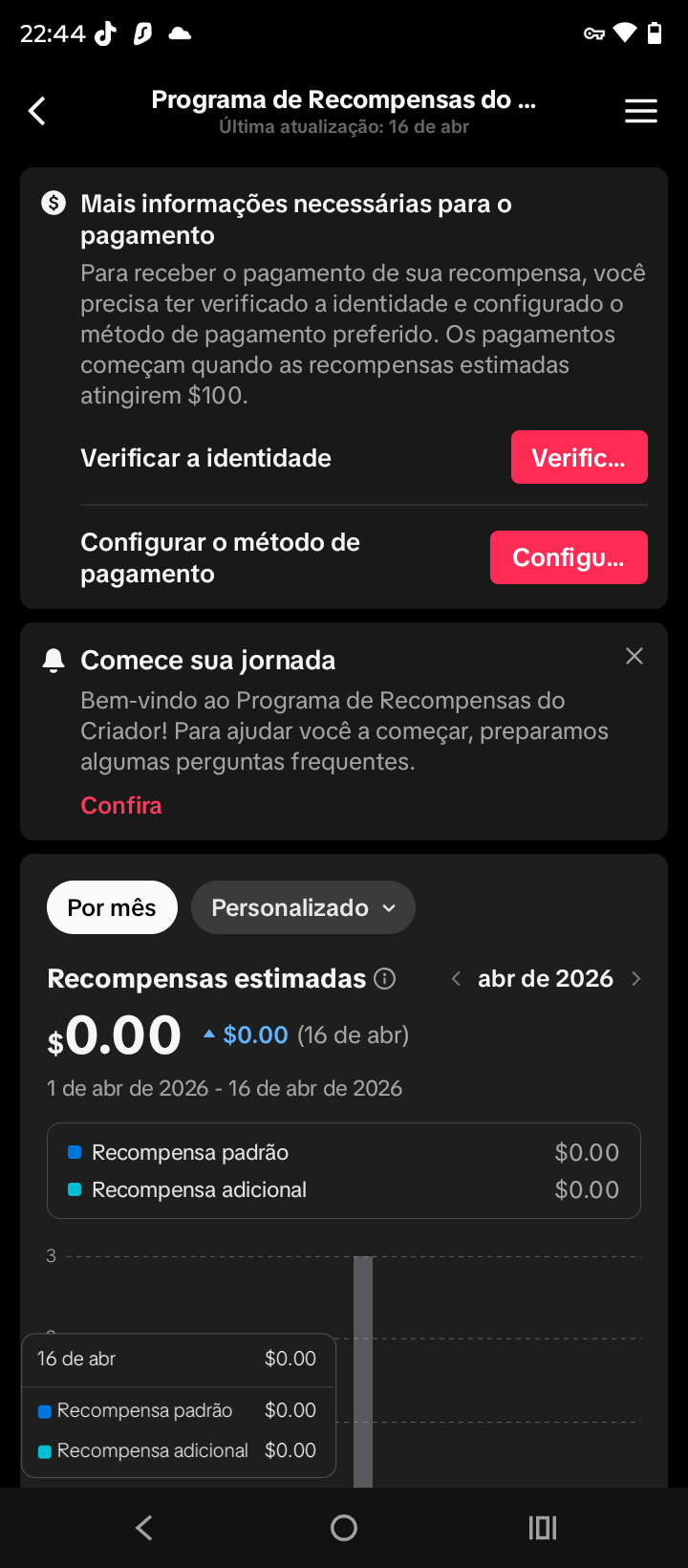This screenshot has height=1568, width=688.
Task: Tap the system home button
Action: (x=344, y=1528)
